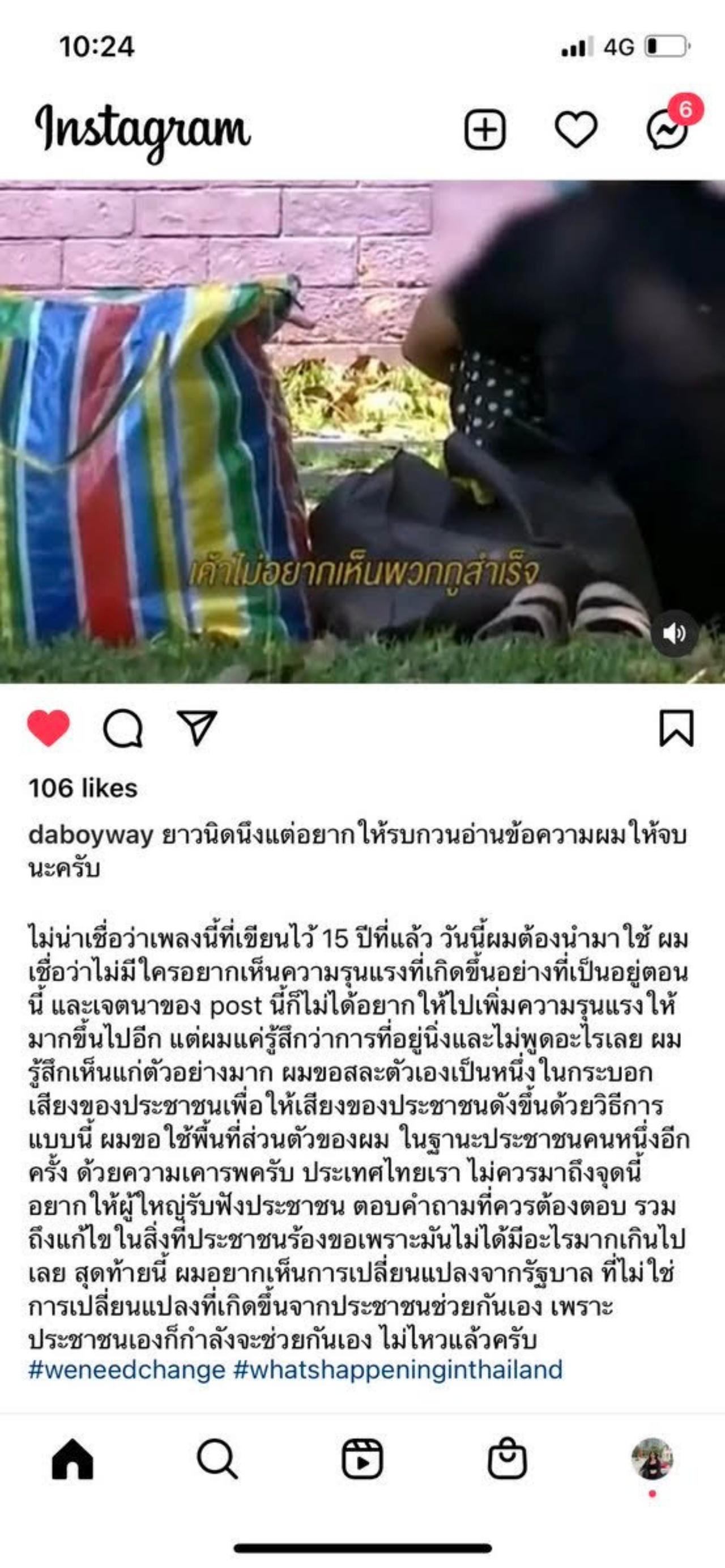The image size is (725, 1568).
Task: Save this post with the bookmark icon
Action: pos(676,728)
